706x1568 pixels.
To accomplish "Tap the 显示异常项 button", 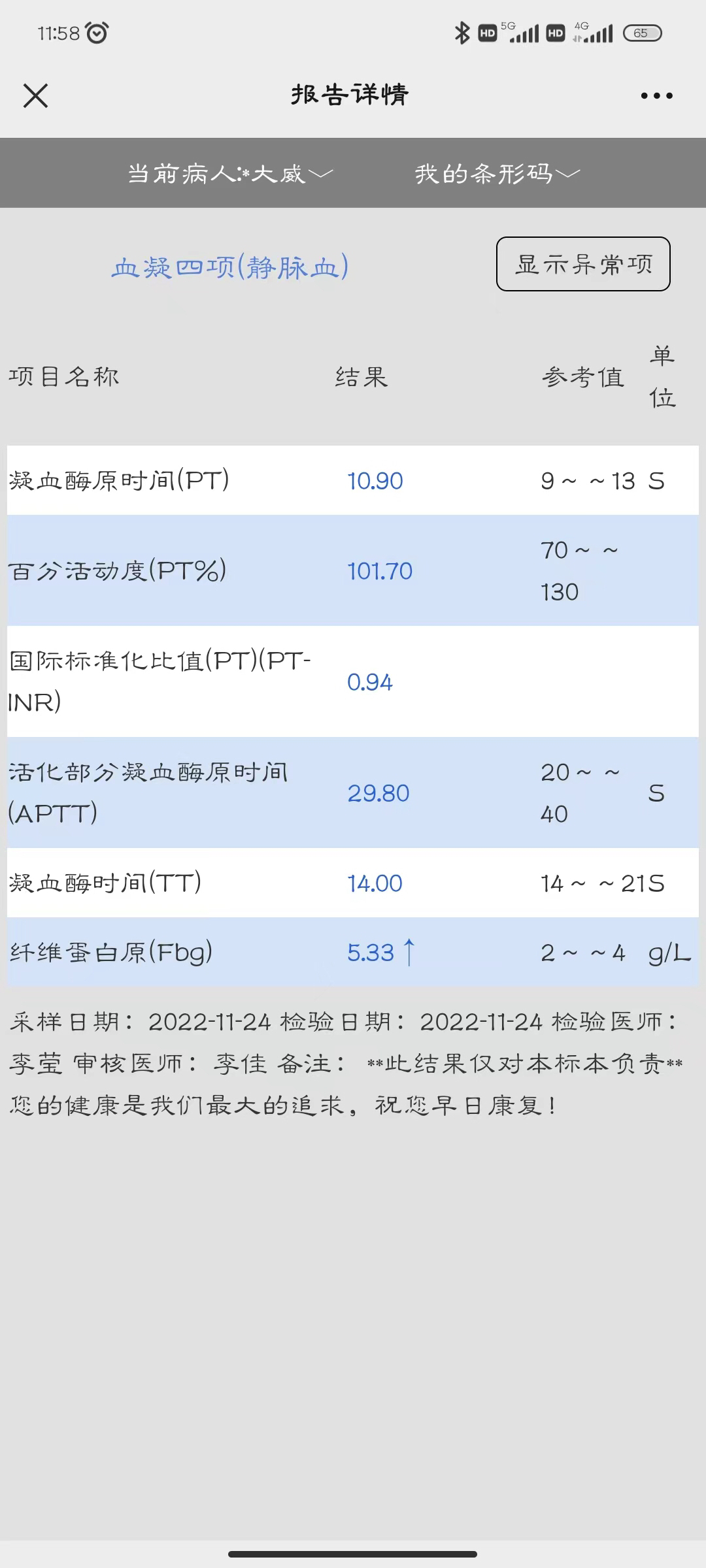I will 583,264.
